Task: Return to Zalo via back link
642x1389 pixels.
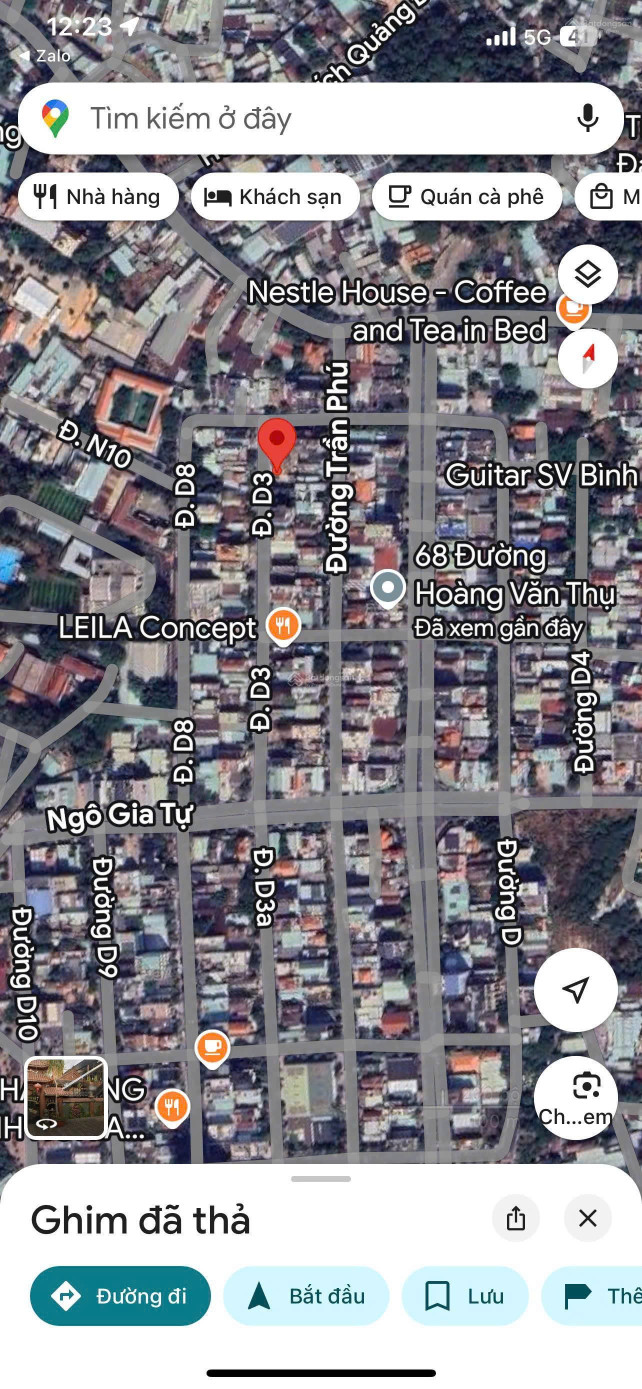Action: (x=44, y=56)
